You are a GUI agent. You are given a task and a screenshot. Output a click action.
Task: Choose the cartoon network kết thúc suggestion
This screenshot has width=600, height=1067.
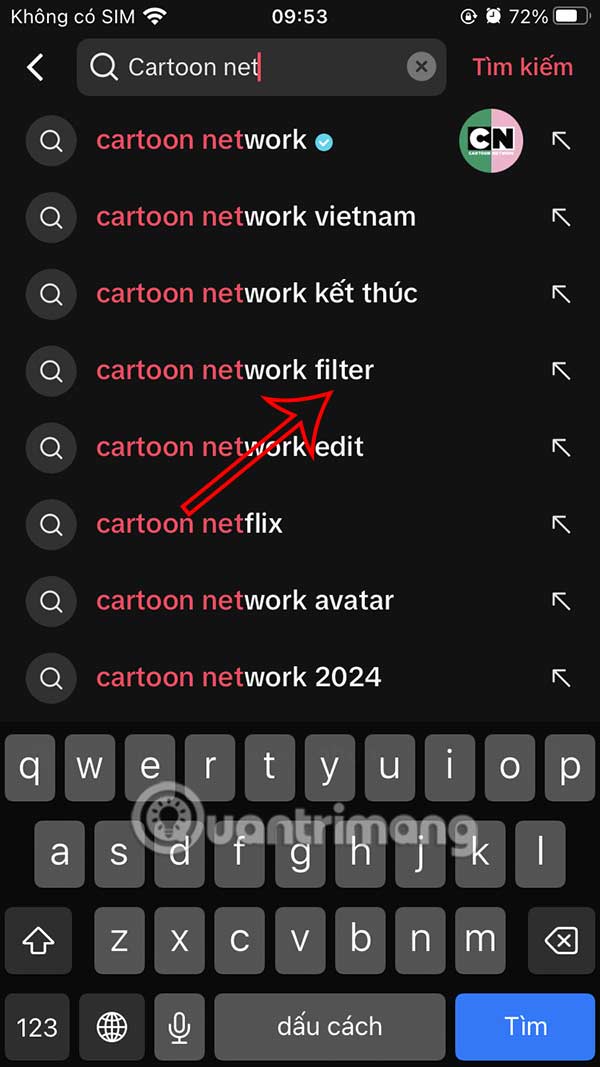[x=256, y=293]
